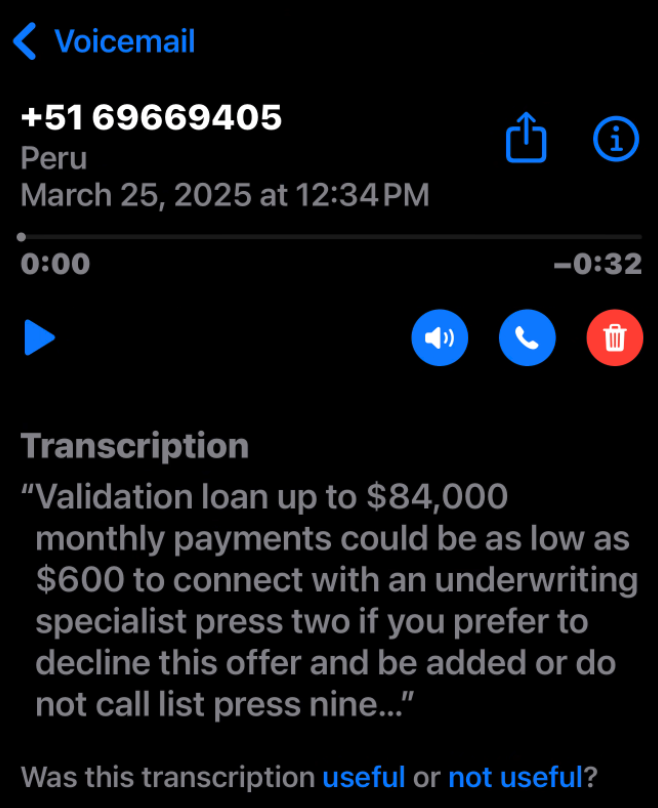The height and width of the screenshot is (808, 658).
Task: Share this voicemail
Action: coord(526,139)
